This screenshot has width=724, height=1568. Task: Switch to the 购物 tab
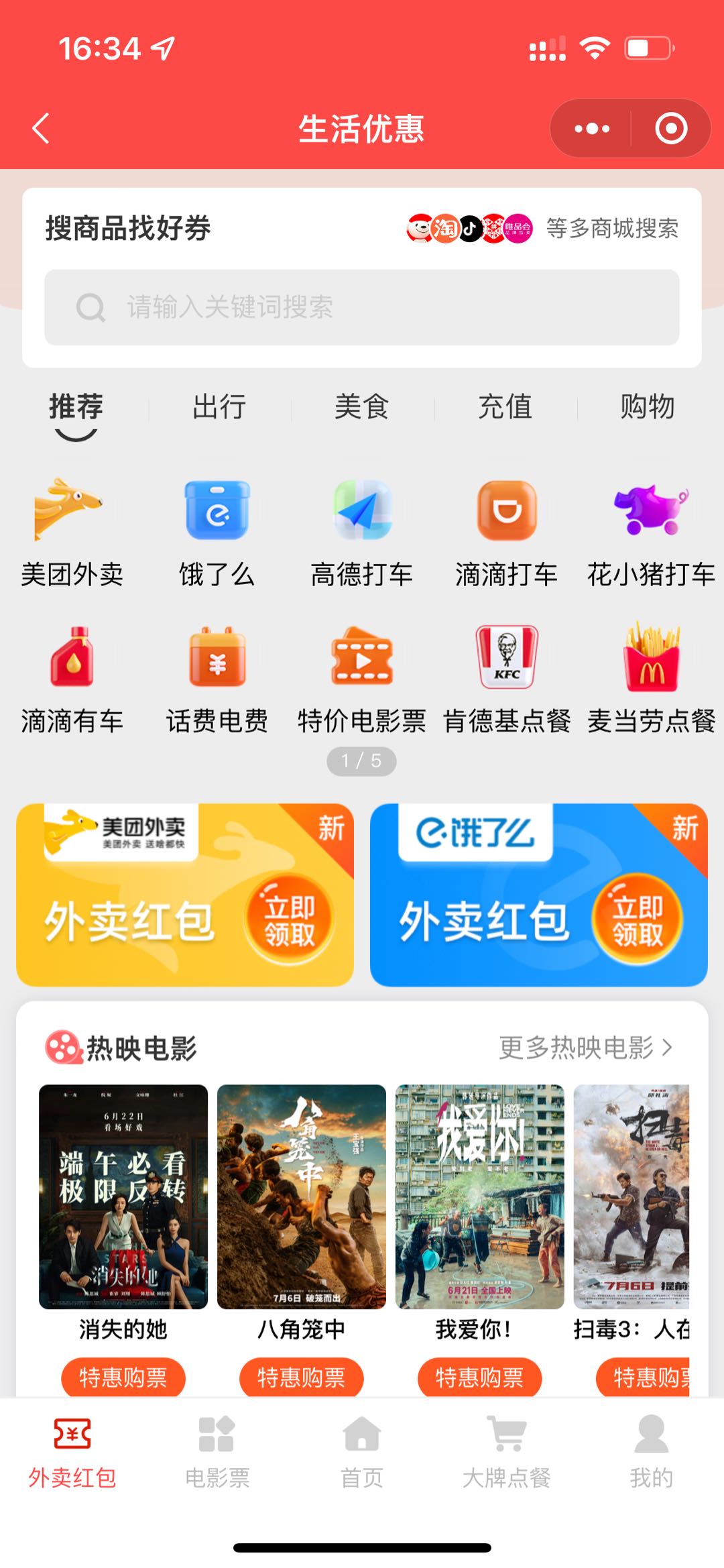(x=647, y=406)
